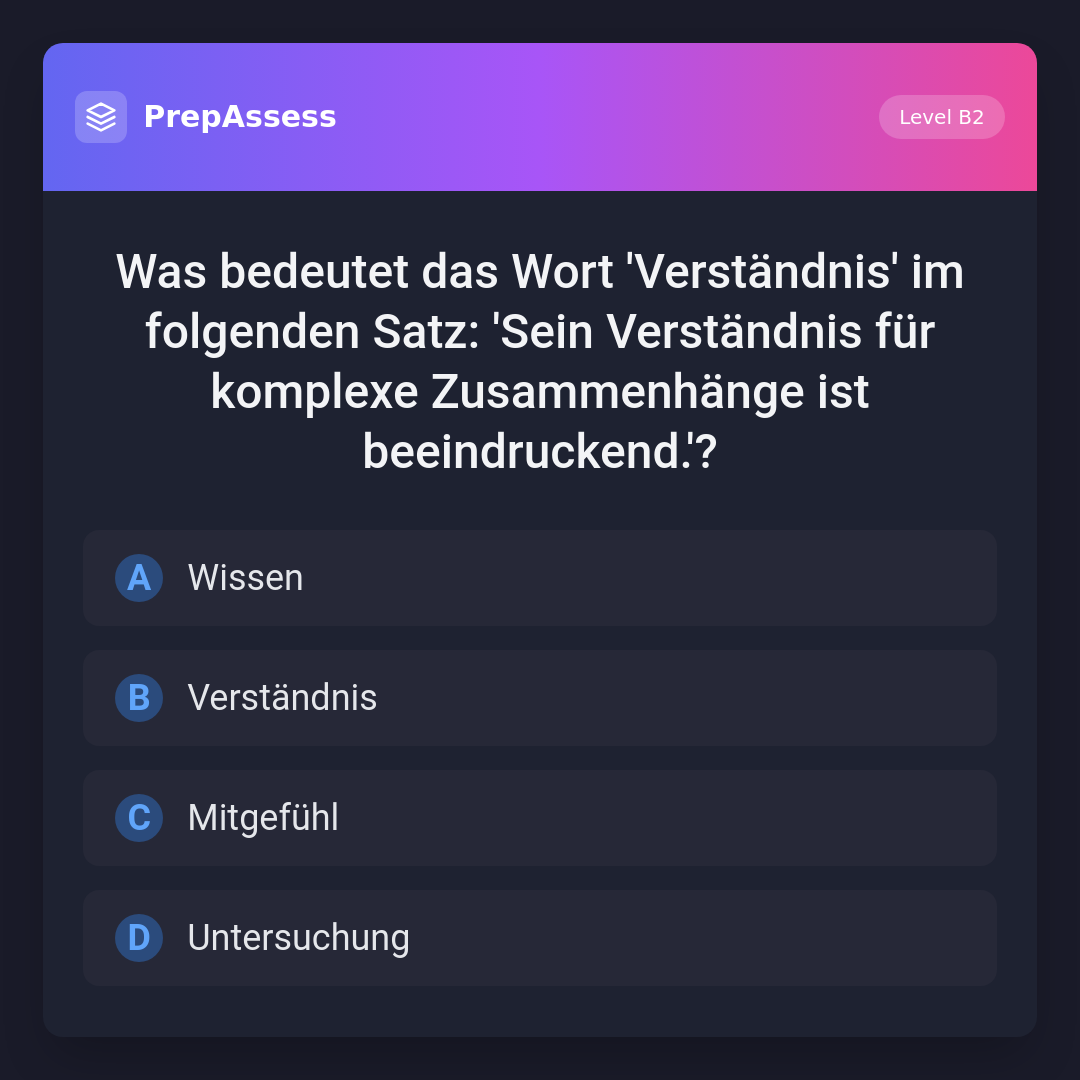The width and height of the screenshot is (1080, 1080).
Task: Choose answer B Verständnis
Action: 540,698
